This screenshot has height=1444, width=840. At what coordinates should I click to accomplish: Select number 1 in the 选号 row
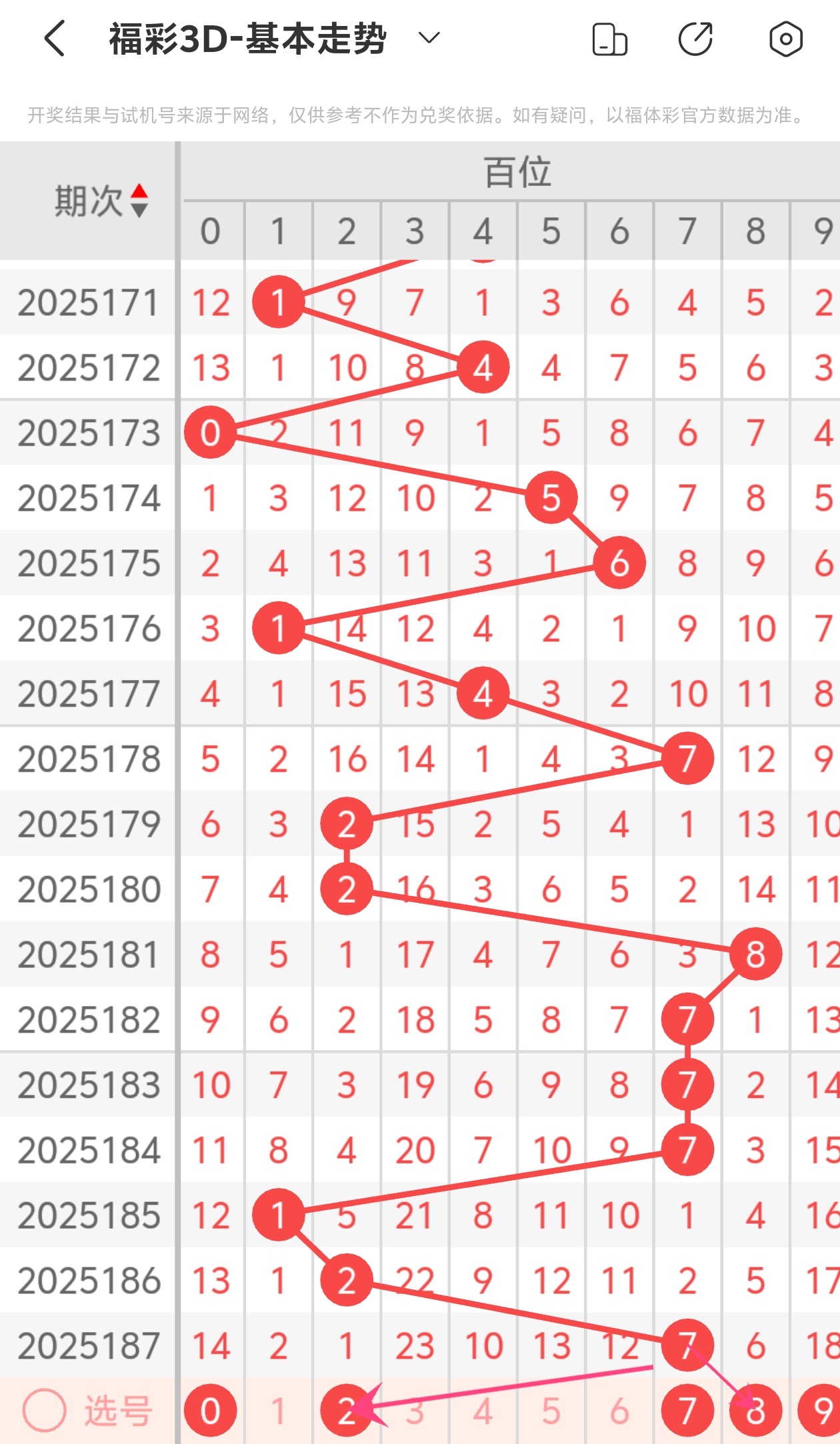point(279,1411)
